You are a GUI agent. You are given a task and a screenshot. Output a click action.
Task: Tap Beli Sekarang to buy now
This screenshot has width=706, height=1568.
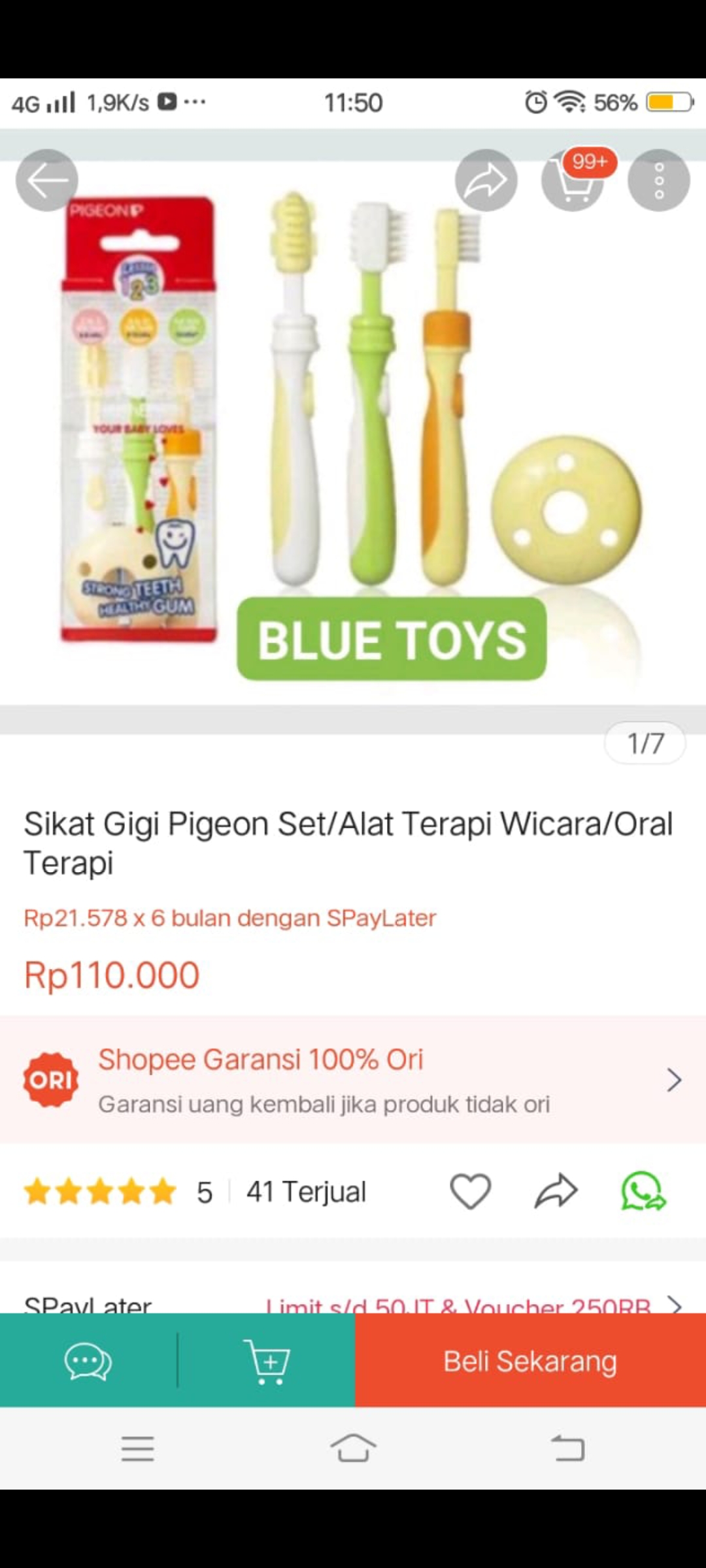click(x=530, y=1361)
